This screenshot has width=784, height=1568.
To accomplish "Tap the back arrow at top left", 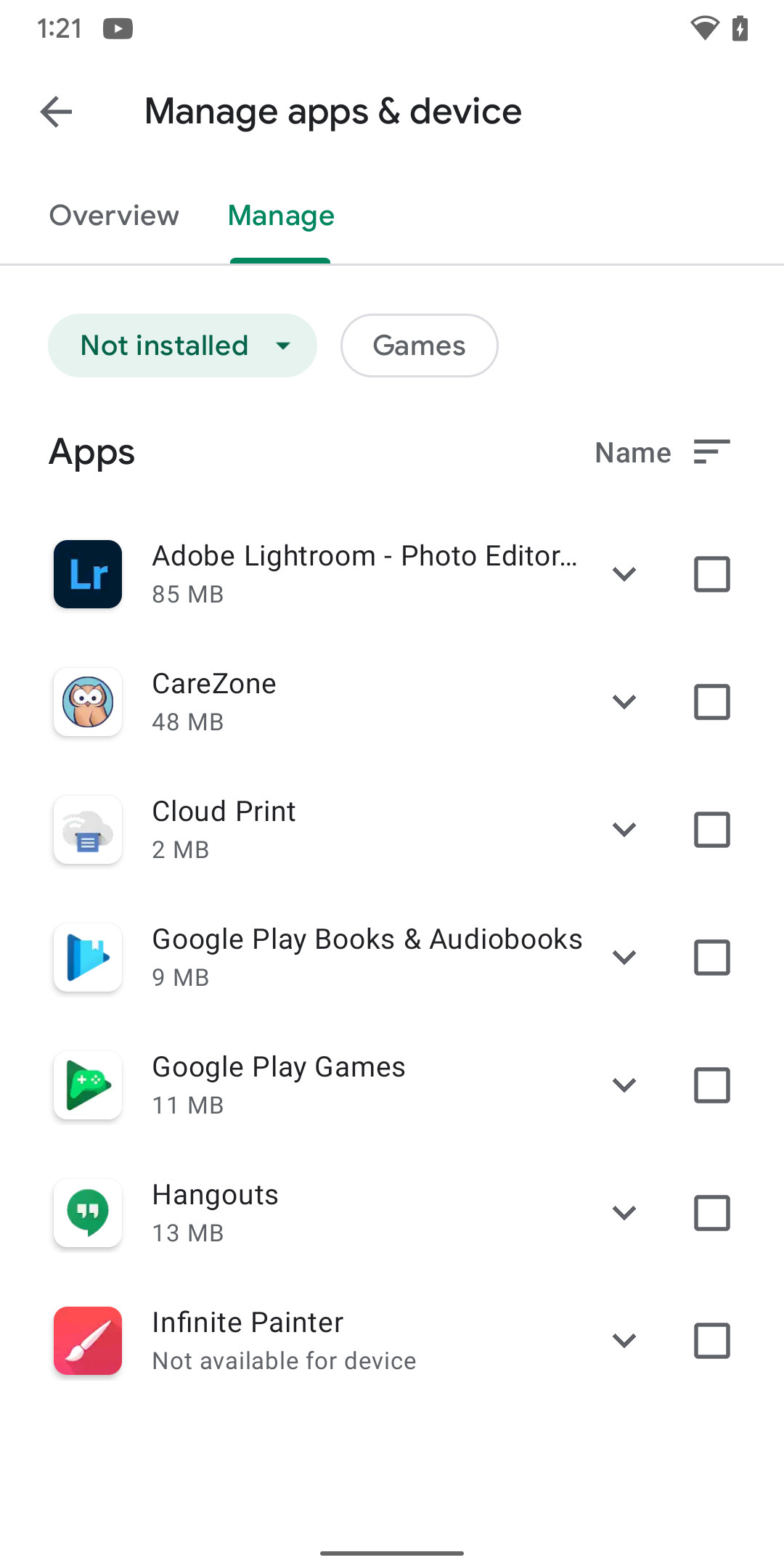I will click(x=54, y=111).
